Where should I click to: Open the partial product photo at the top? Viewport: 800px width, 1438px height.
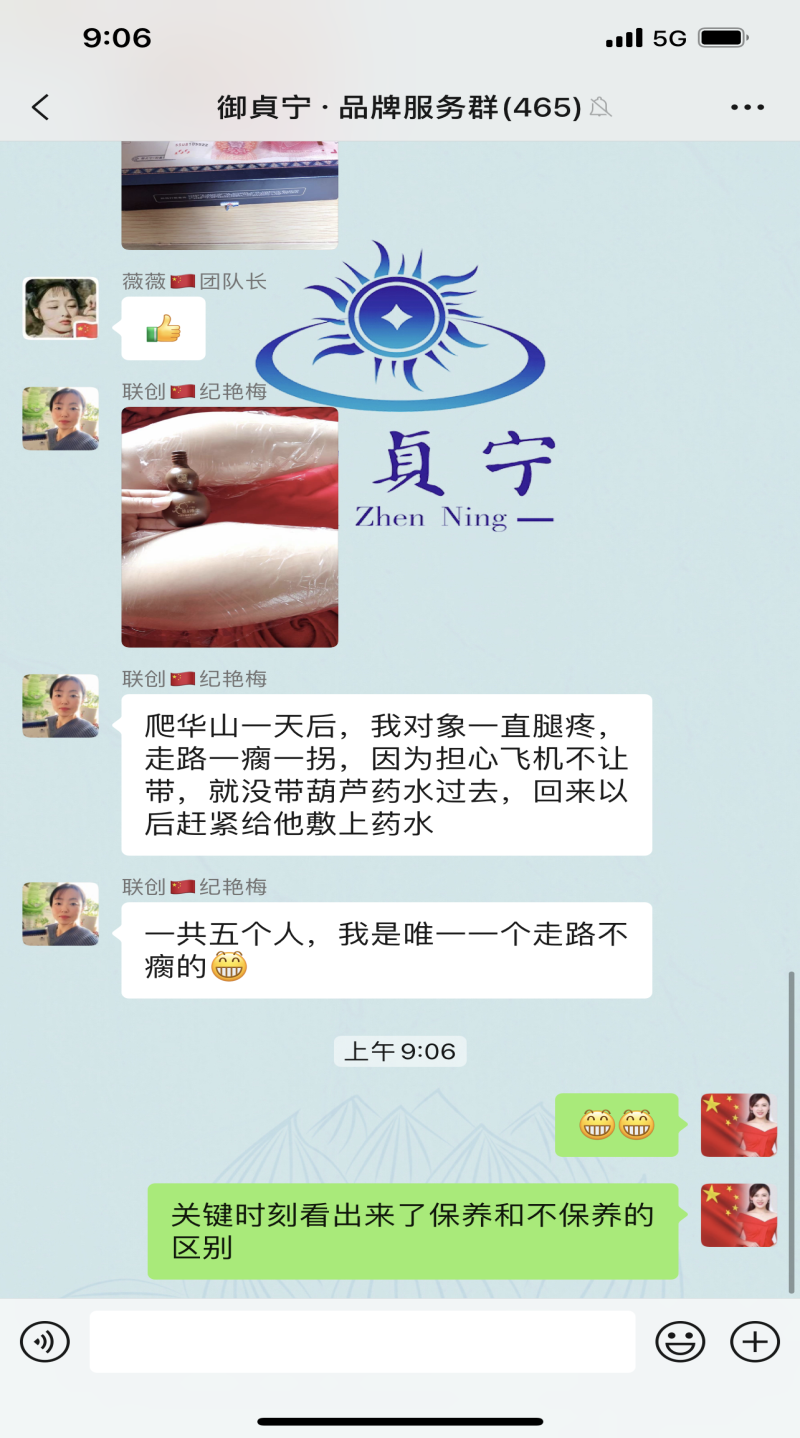point(229,195)
